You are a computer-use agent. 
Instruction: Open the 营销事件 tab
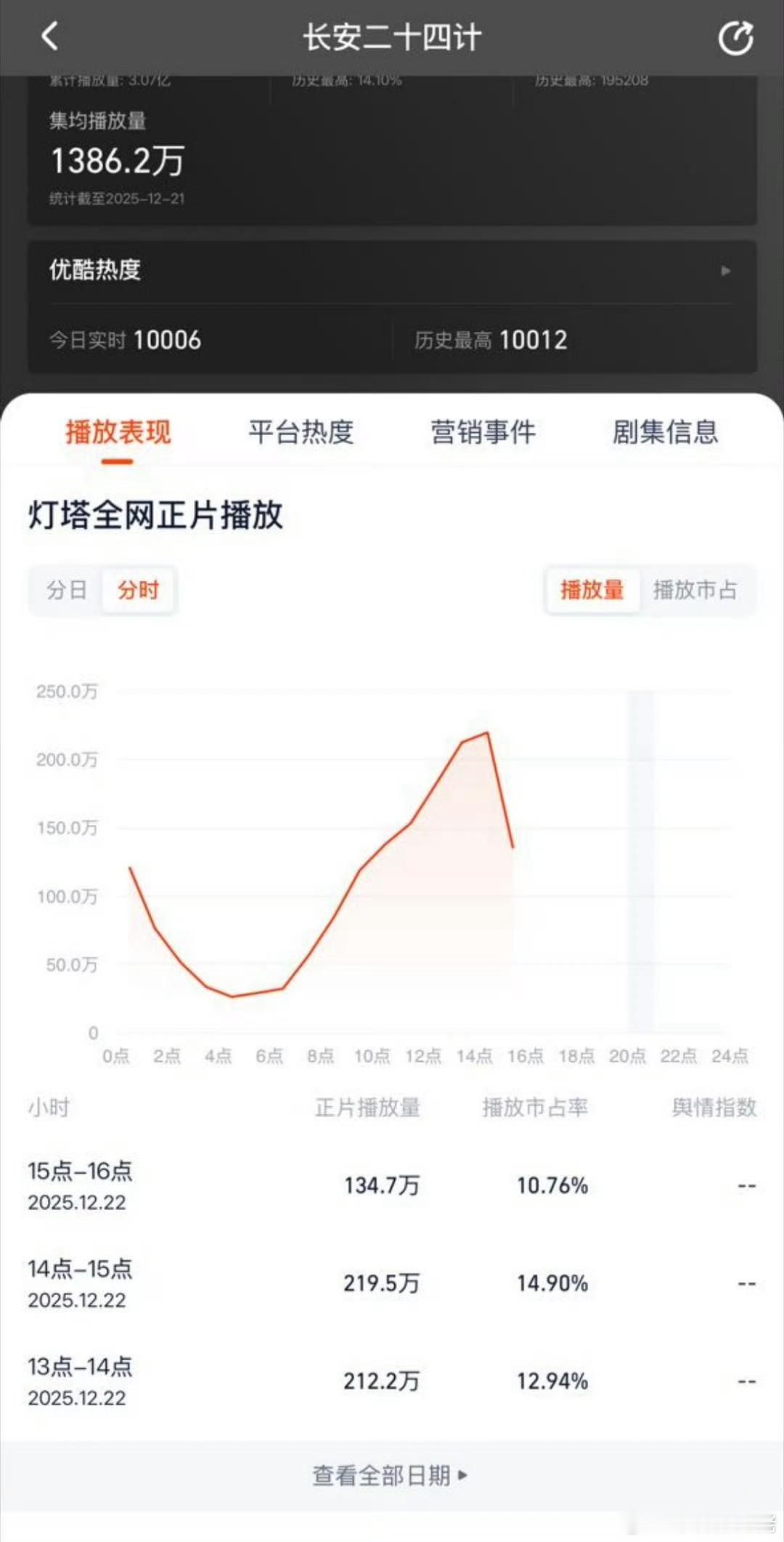[483, 432]
